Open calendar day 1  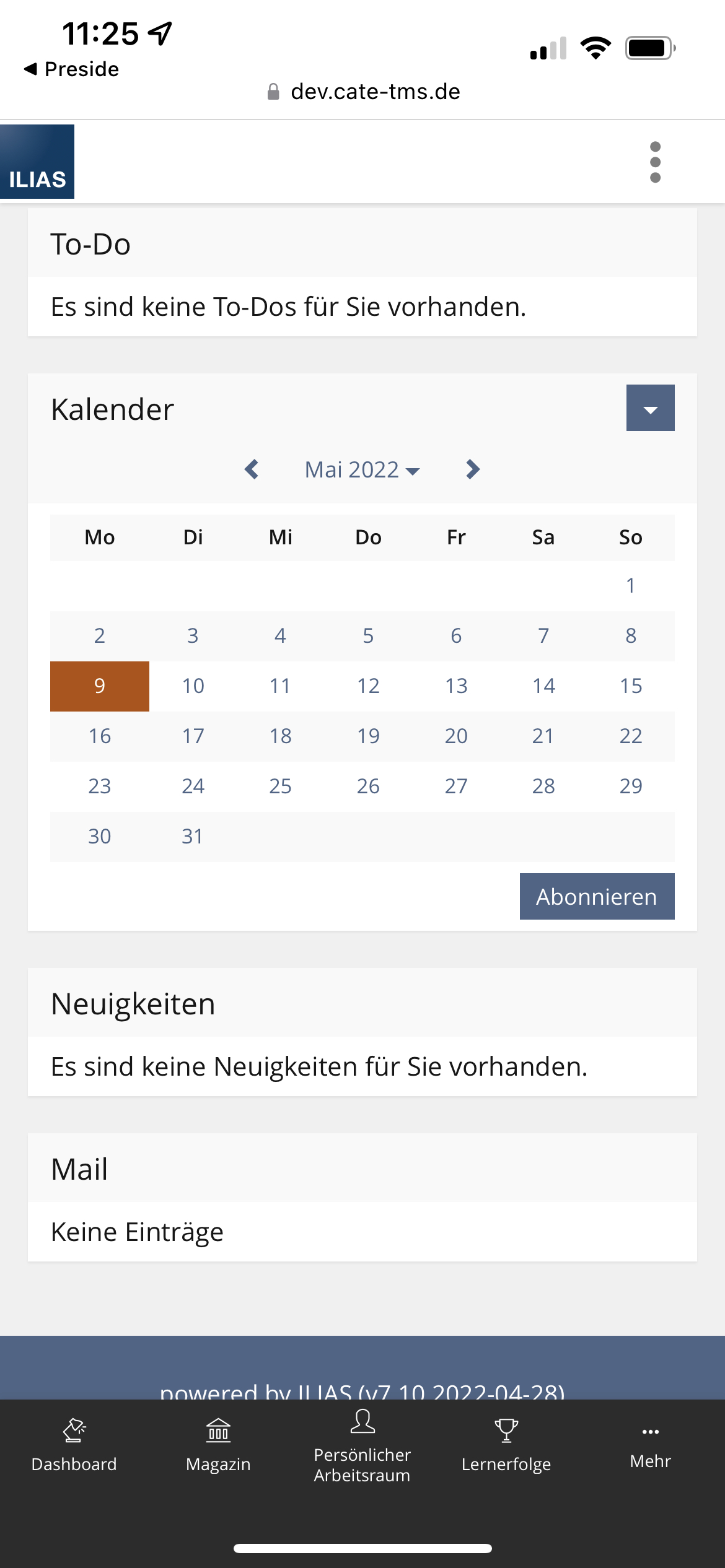click(630, 585)
